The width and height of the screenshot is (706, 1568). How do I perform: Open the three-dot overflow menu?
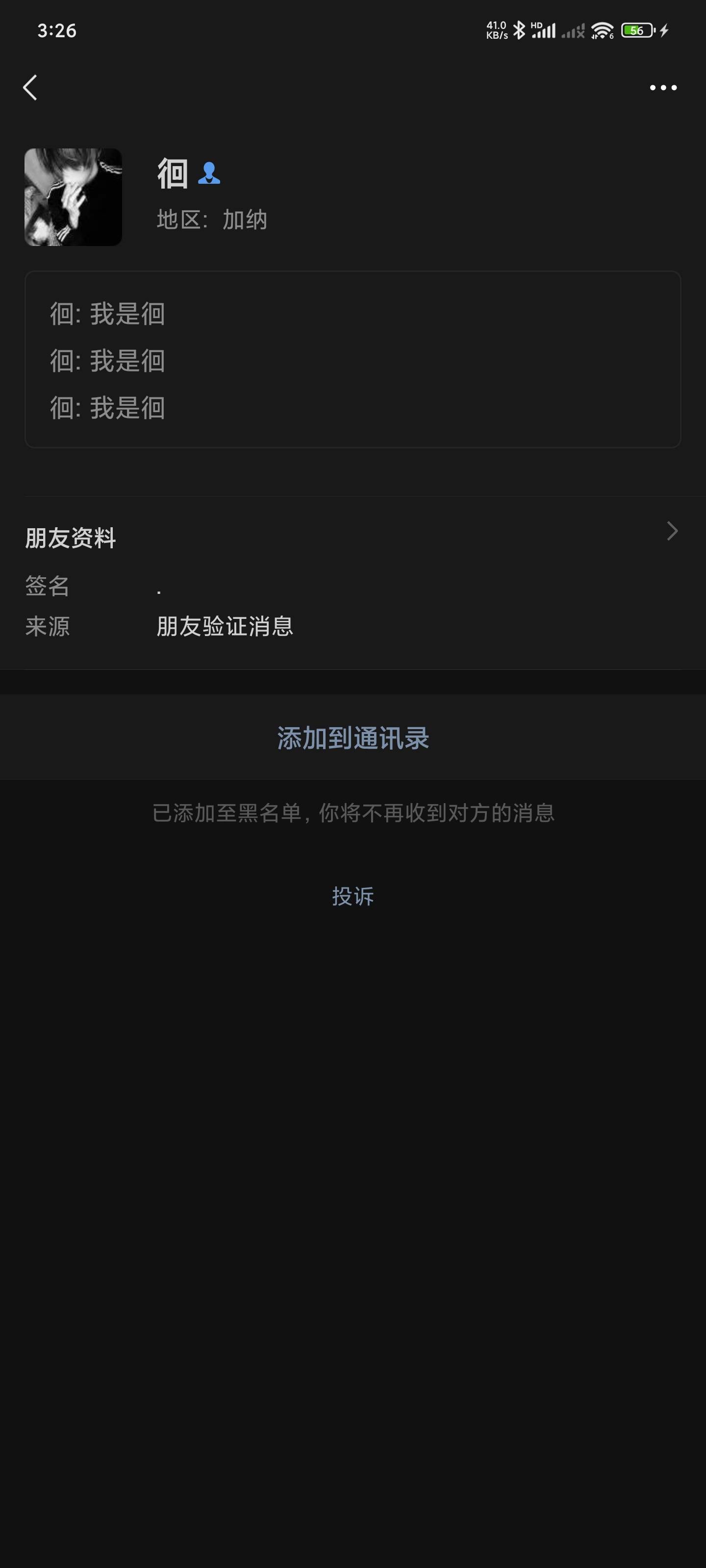point(663,88)
